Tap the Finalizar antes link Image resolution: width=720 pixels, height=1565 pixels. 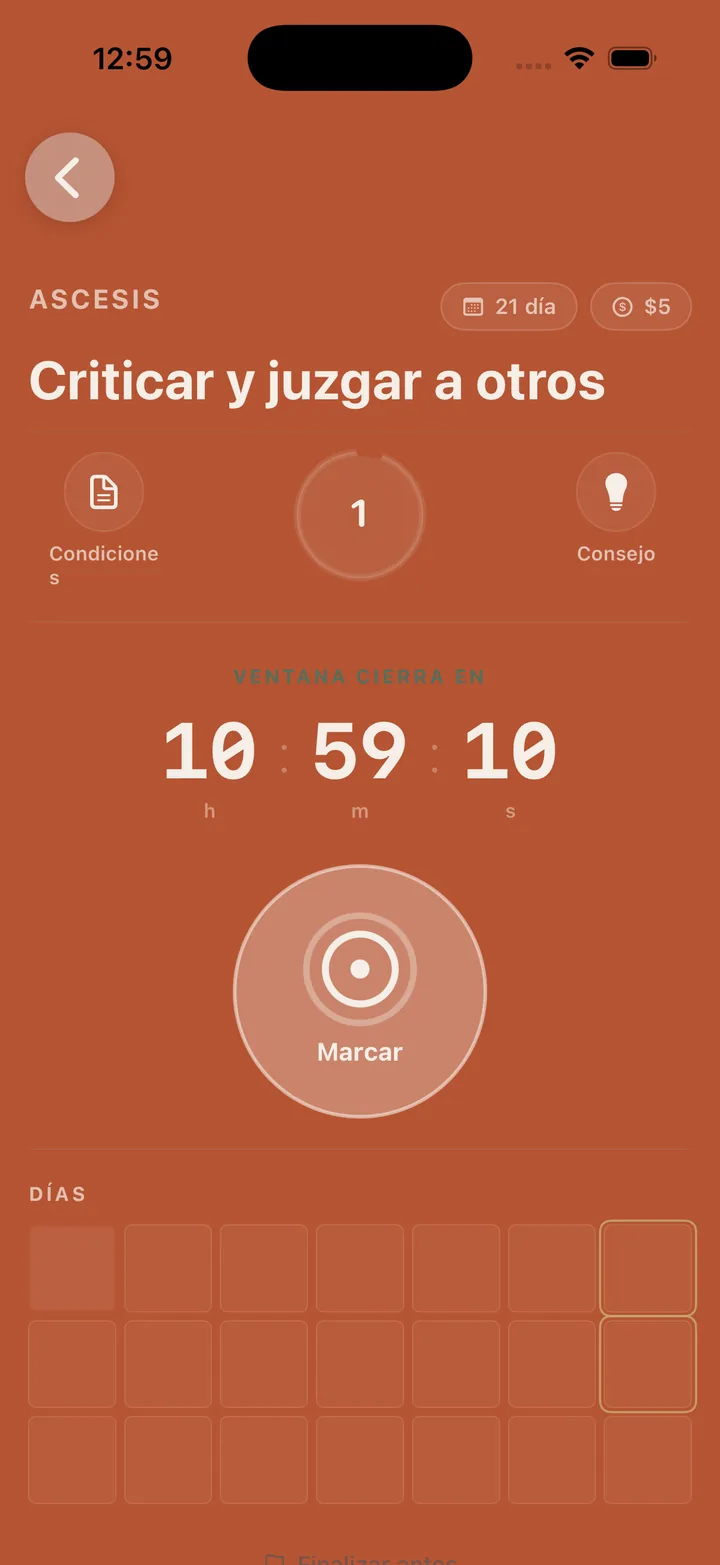tap(360, 1558)
